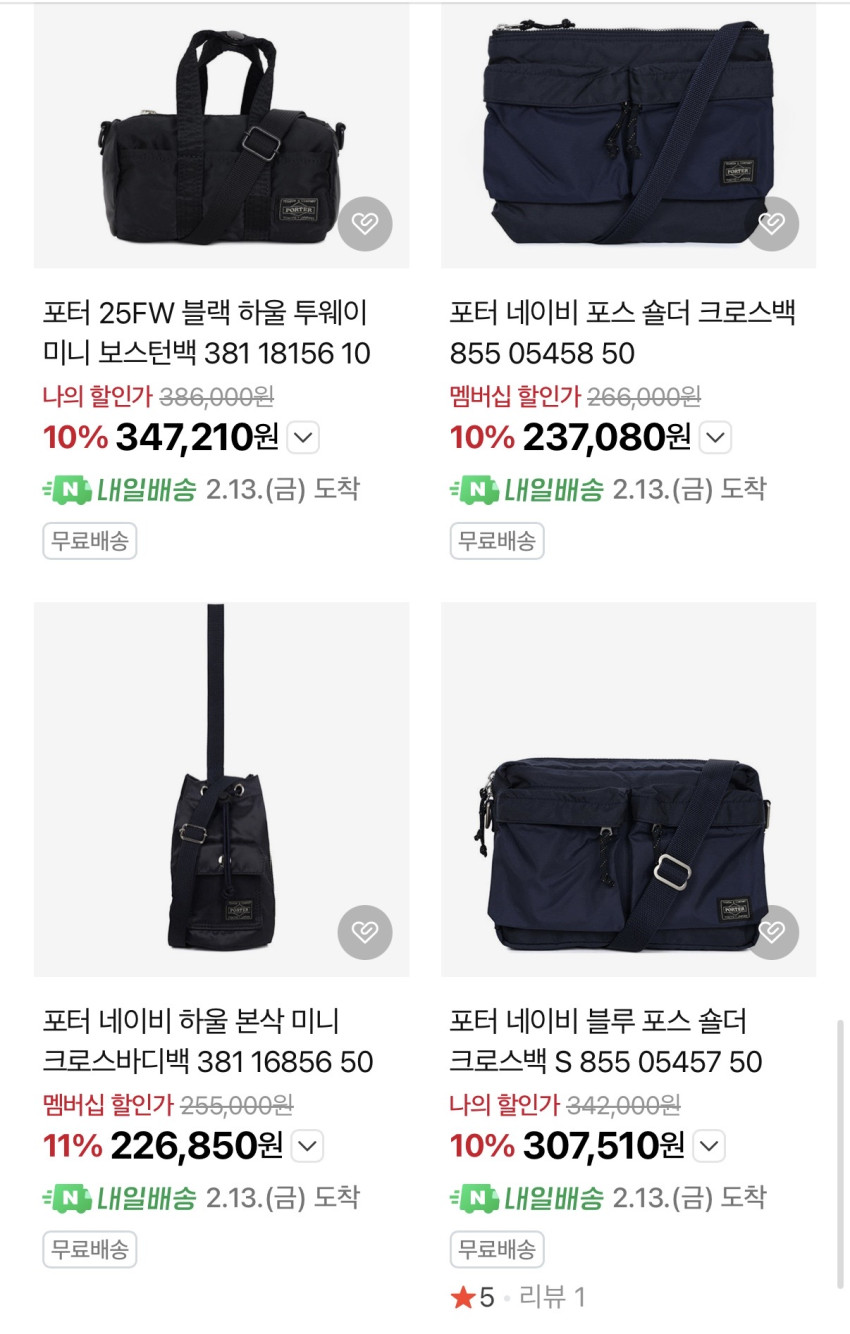Heart the navy blue Force S 855 05457 50

[x=771, y=932]
